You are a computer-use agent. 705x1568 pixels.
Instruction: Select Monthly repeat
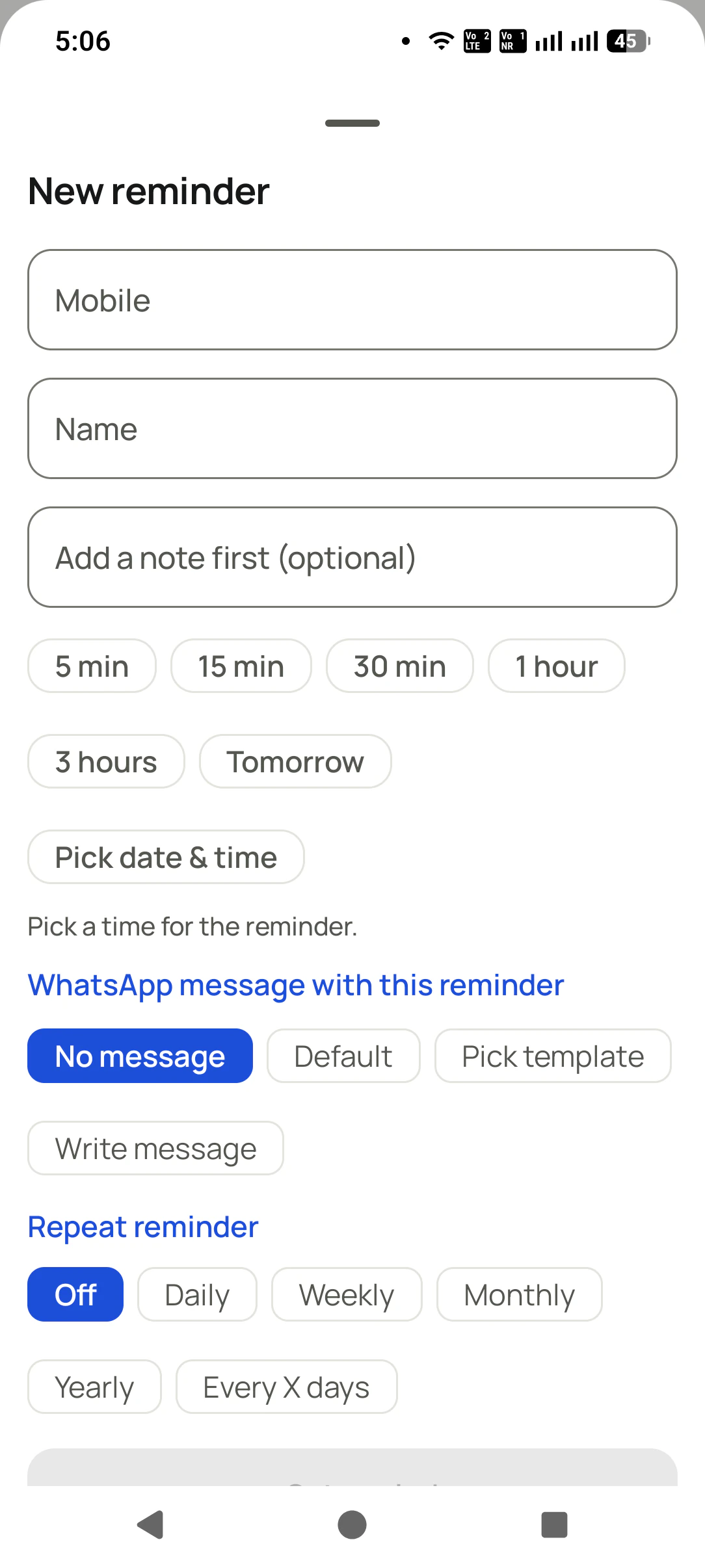tap(520, 1294)
